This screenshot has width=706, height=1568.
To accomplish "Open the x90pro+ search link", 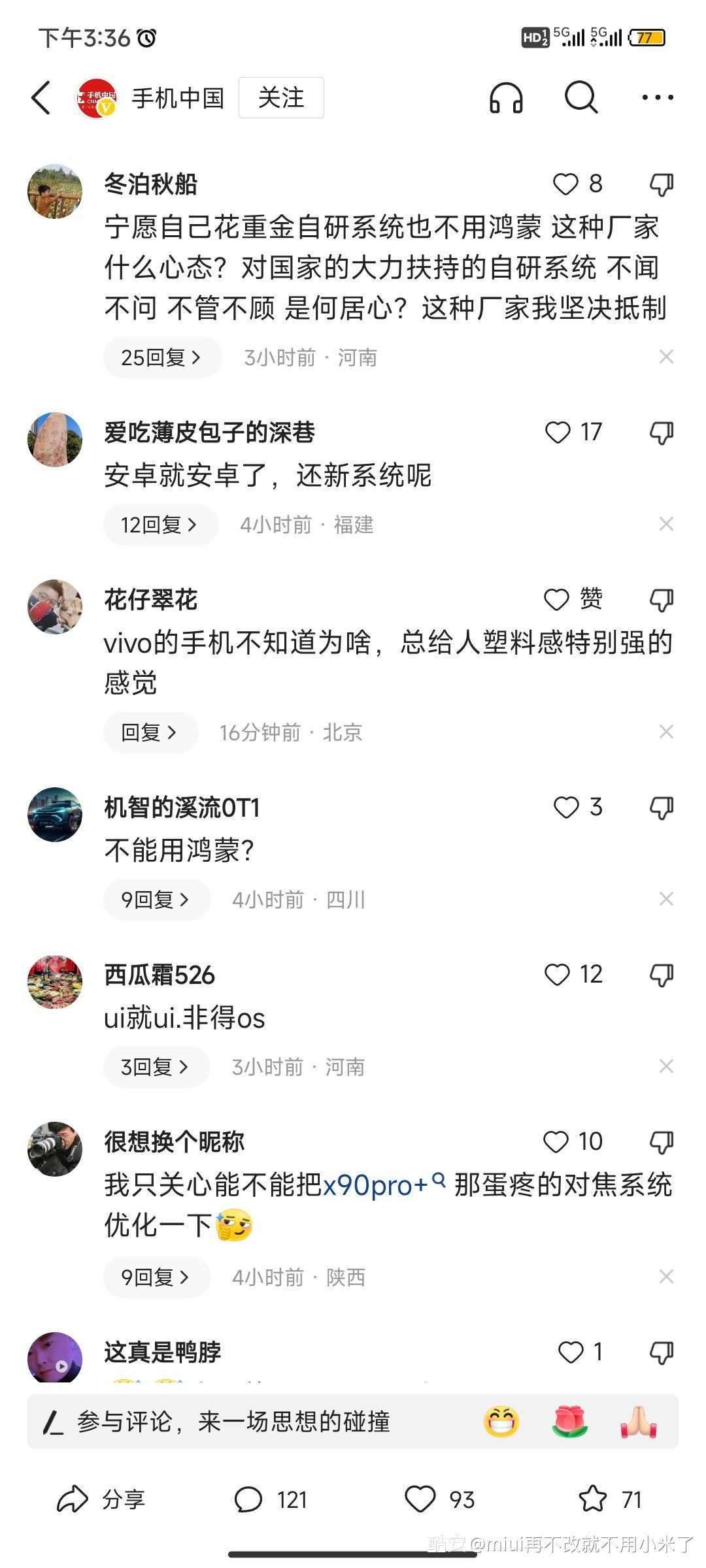I will click(x=384, y=1185).
